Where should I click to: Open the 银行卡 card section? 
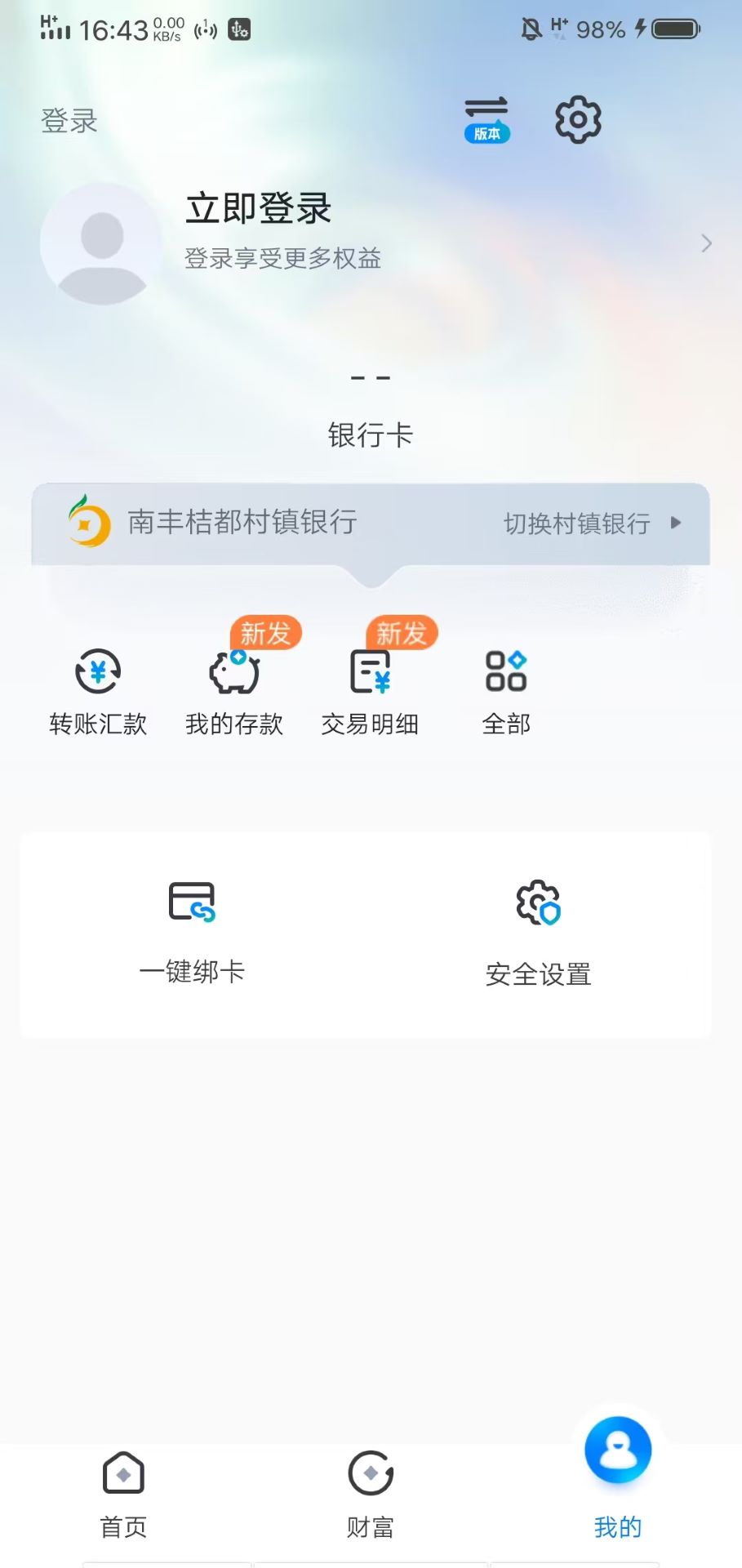[x=371, y=434]
